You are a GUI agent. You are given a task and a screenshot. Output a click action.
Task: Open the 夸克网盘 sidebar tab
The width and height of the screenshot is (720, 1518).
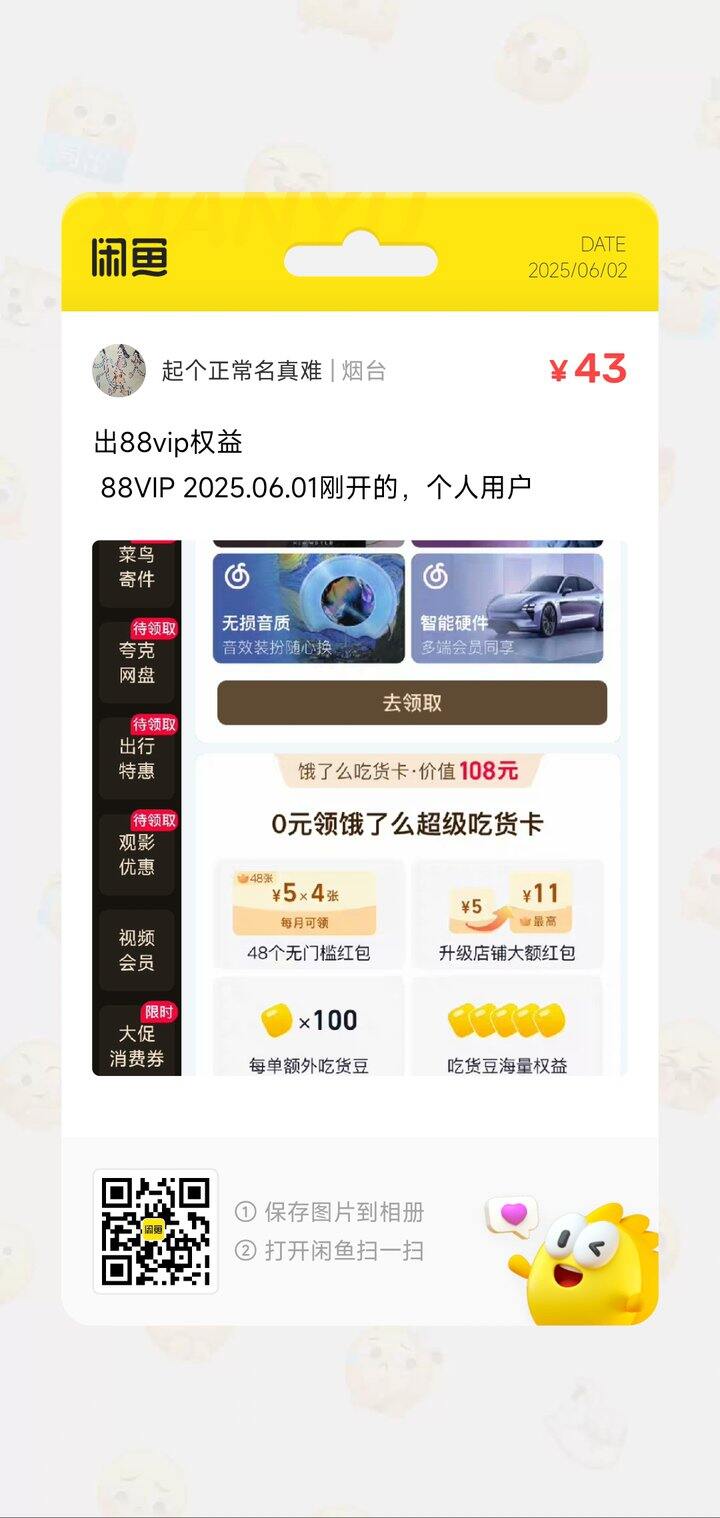pyautogui.click(x=138, y=660)
